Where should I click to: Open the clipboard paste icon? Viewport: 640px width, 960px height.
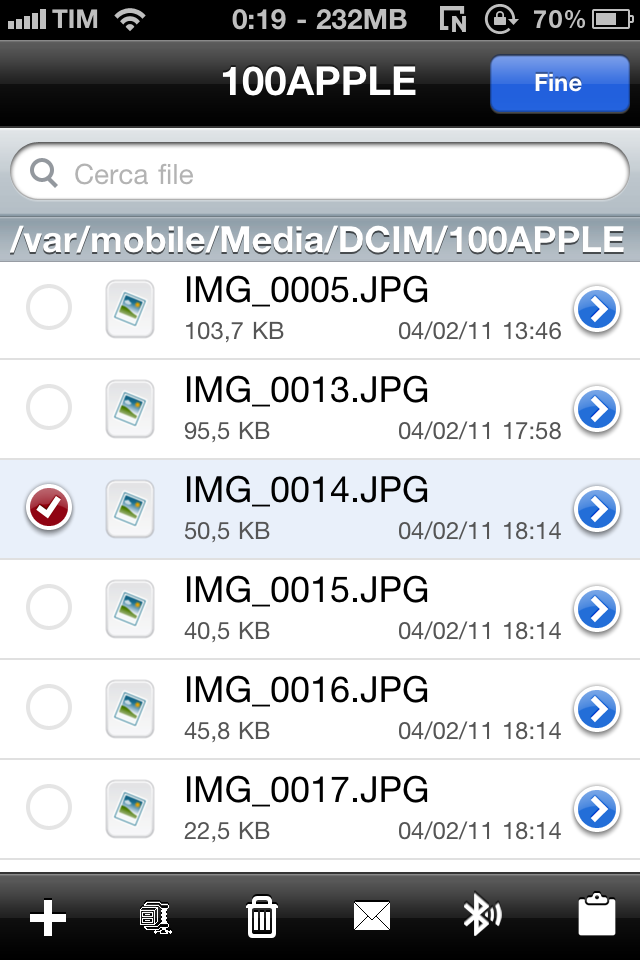click(x=596, y=917)
